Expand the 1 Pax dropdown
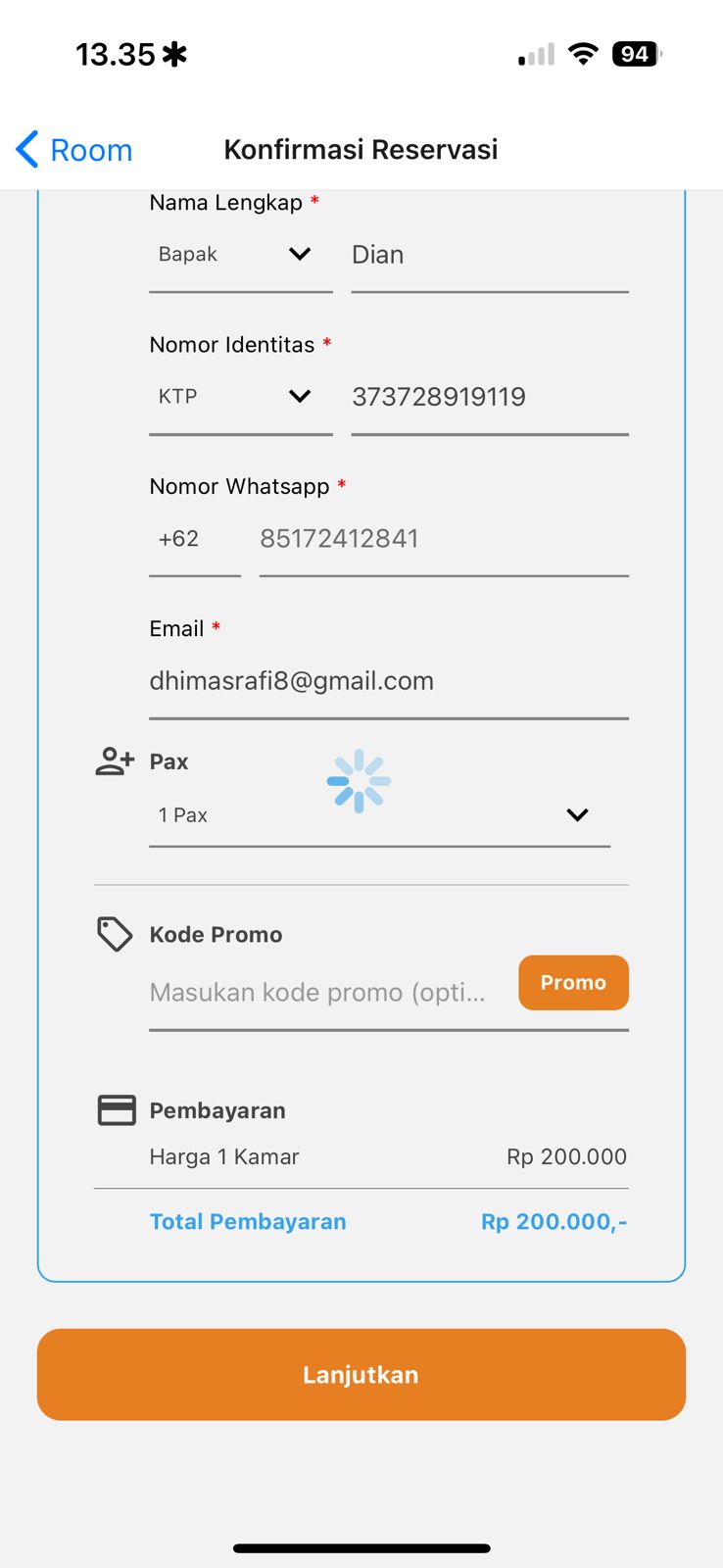 pos(379,815)
